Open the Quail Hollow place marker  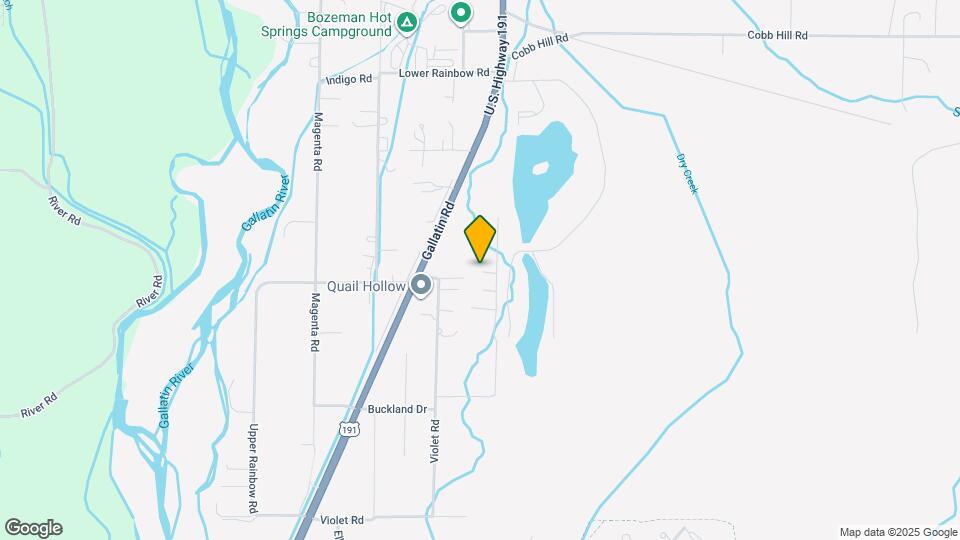[x=422, y=287]
